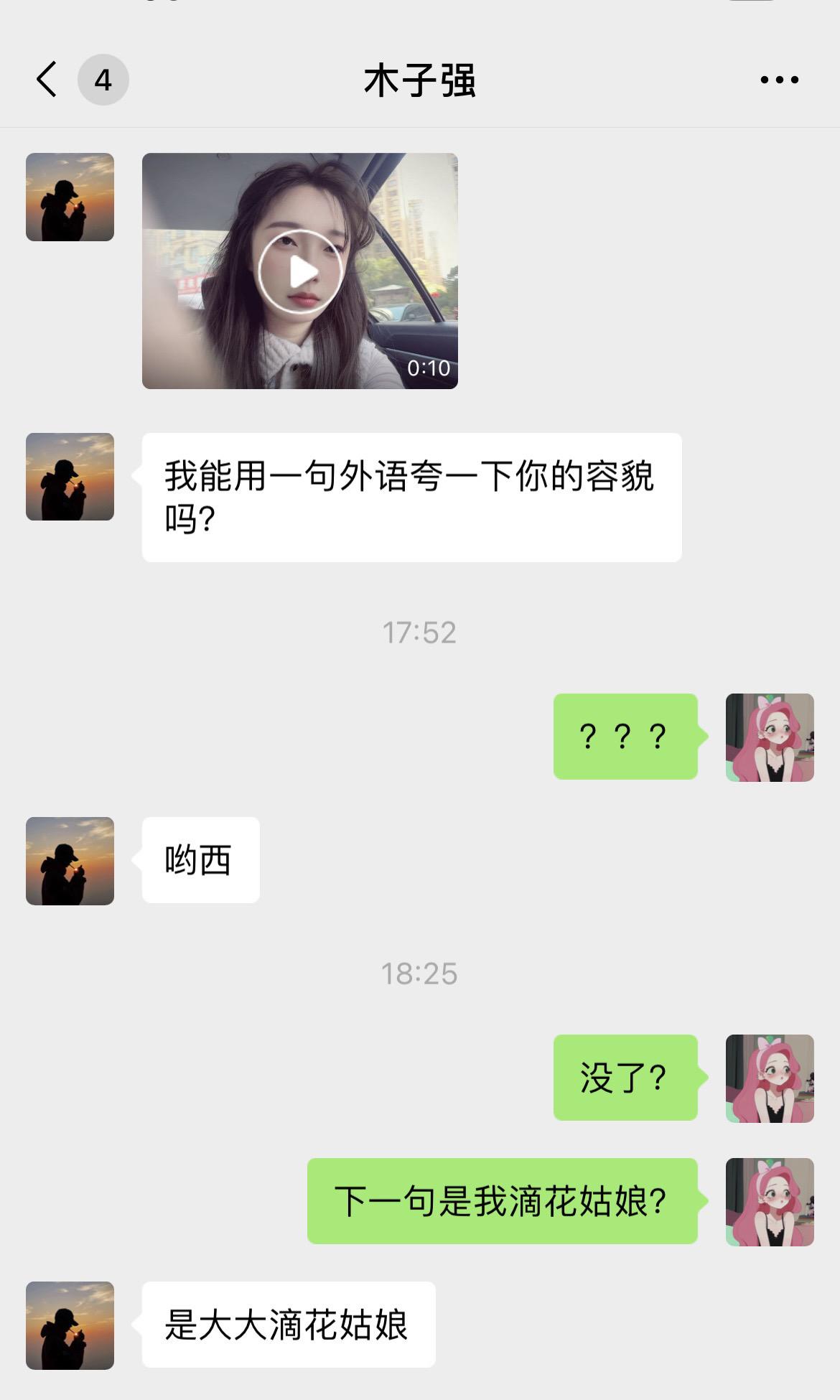840x1400 pixels.
Task: Open the video thumbnail preview
Action: pyautogui.click(x=299, y=271)
